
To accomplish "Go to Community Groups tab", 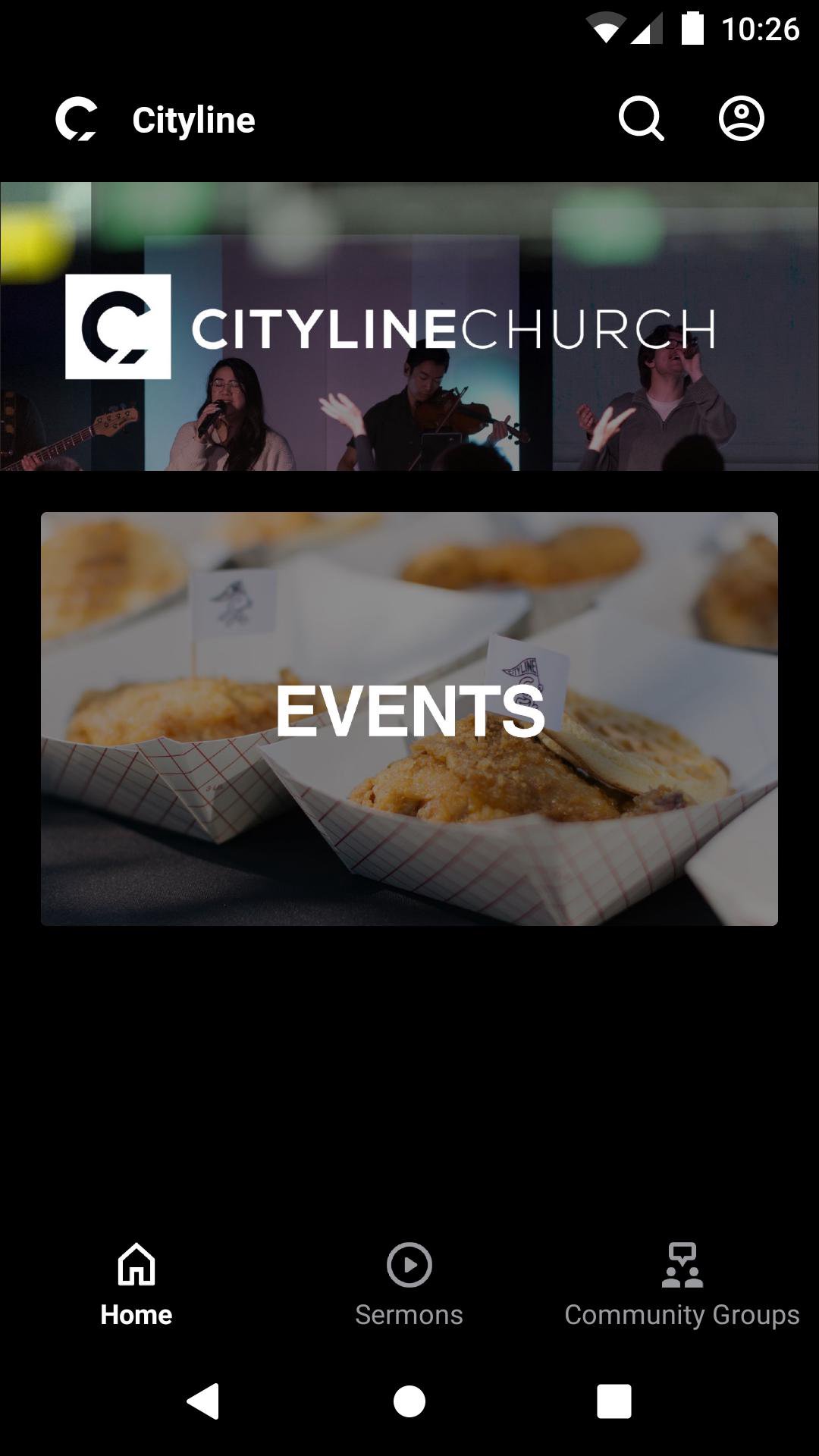I will [x=682, y=1285].
